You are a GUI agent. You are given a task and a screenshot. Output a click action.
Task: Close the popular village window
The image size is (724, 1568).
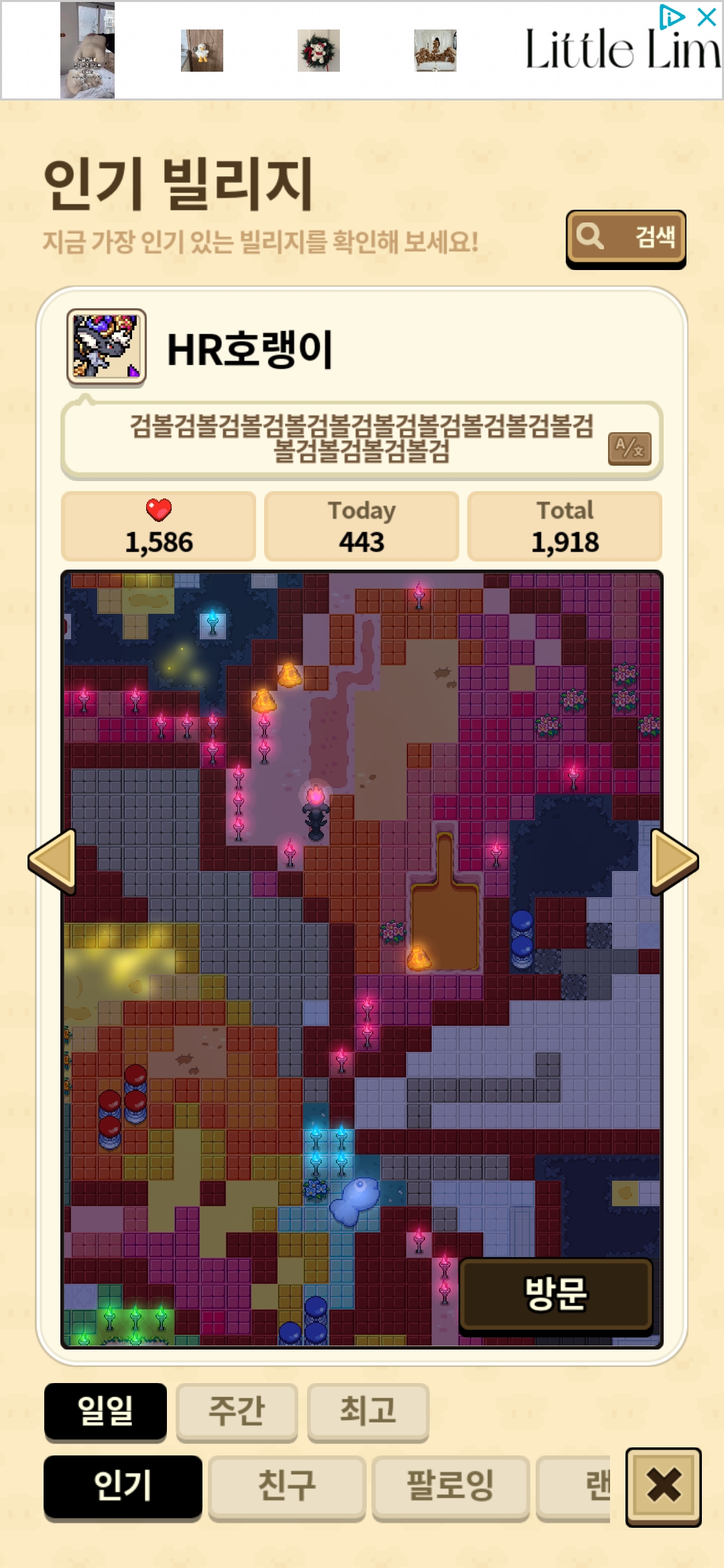pos(663,1486)
